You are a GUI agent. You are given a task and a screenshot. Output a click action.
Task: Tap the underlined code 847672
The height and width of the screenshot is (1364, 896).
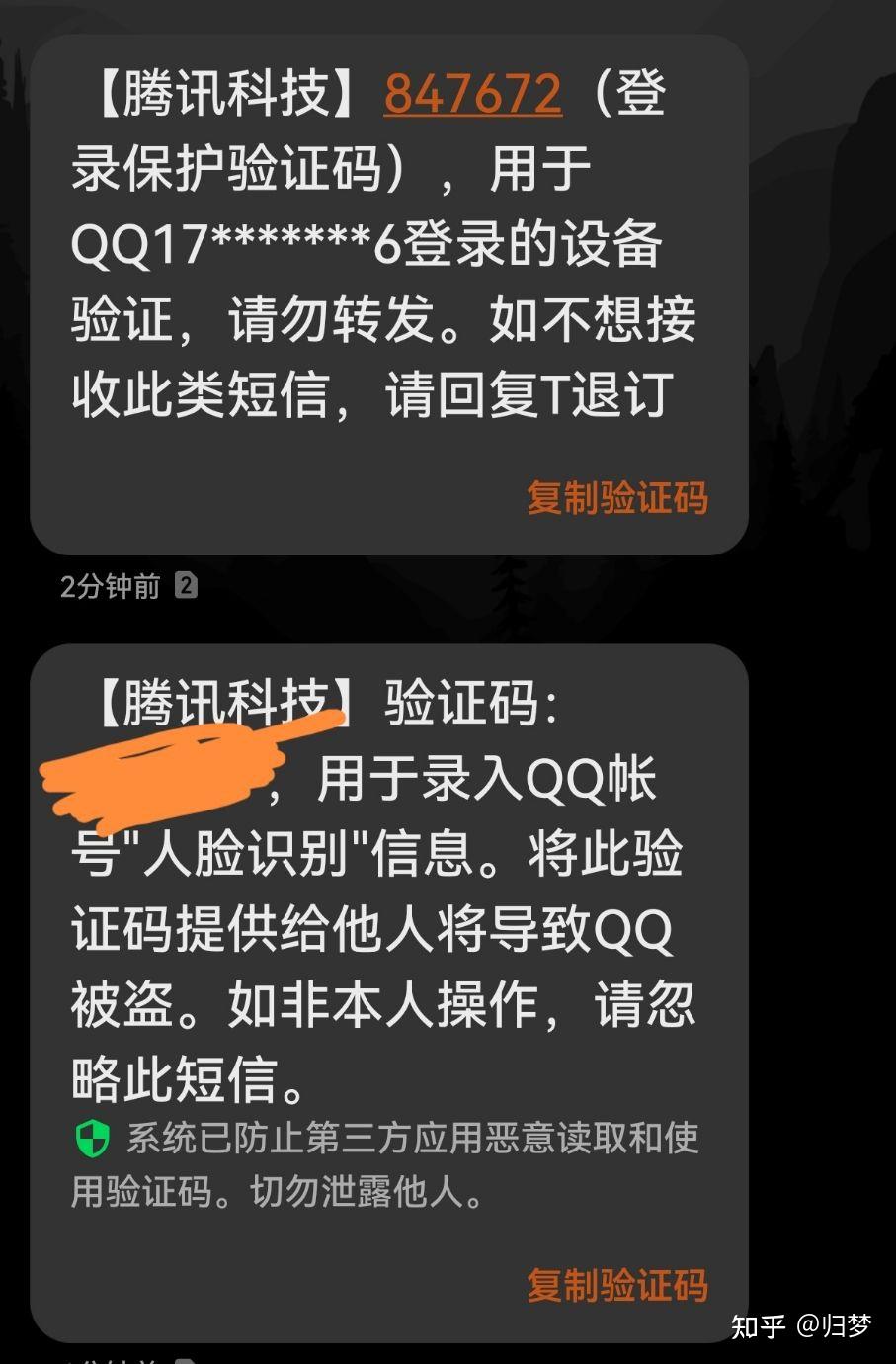[472, 95]
